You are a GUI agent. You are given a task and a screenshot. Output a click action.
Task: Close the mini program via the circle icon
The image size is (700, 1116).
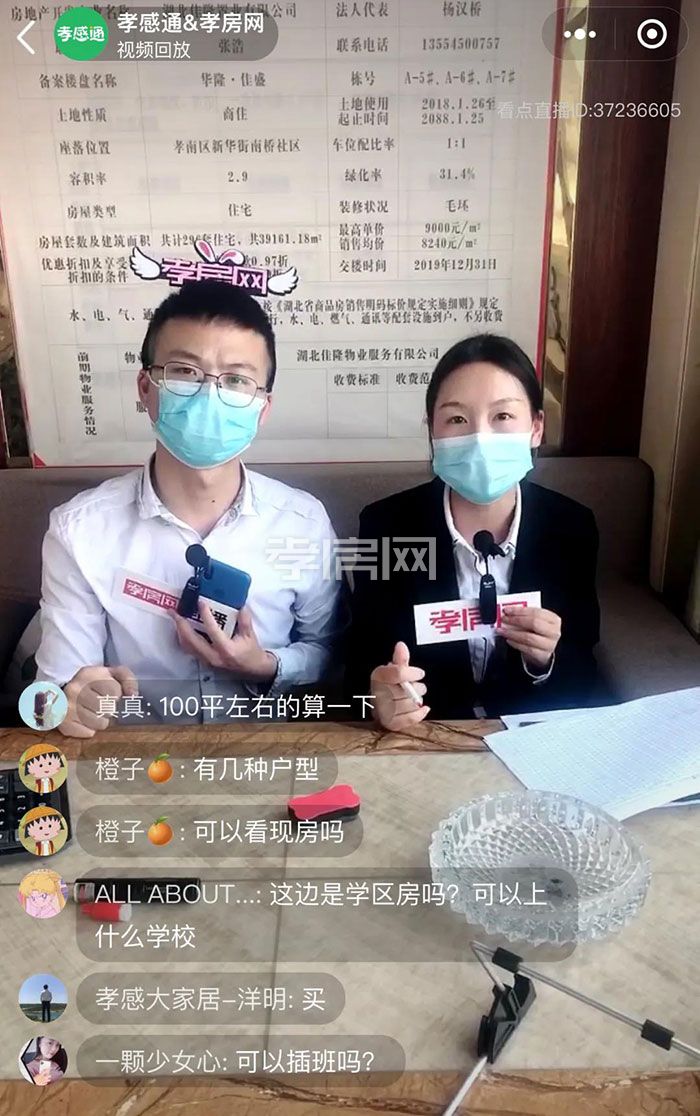[651, 35]
